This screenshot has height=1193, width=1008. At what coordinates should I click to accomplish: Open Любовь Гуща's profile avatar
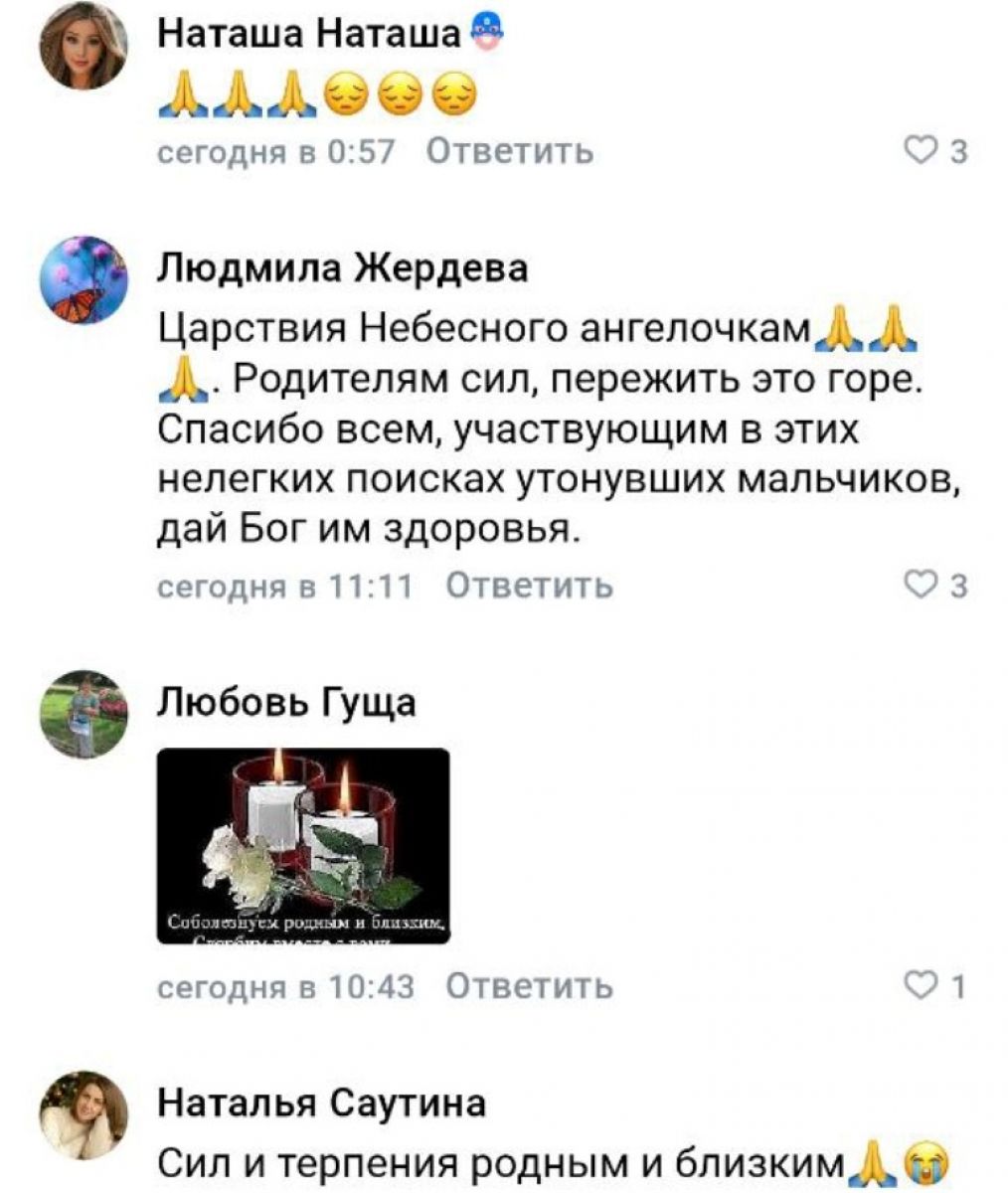(84, 715)
